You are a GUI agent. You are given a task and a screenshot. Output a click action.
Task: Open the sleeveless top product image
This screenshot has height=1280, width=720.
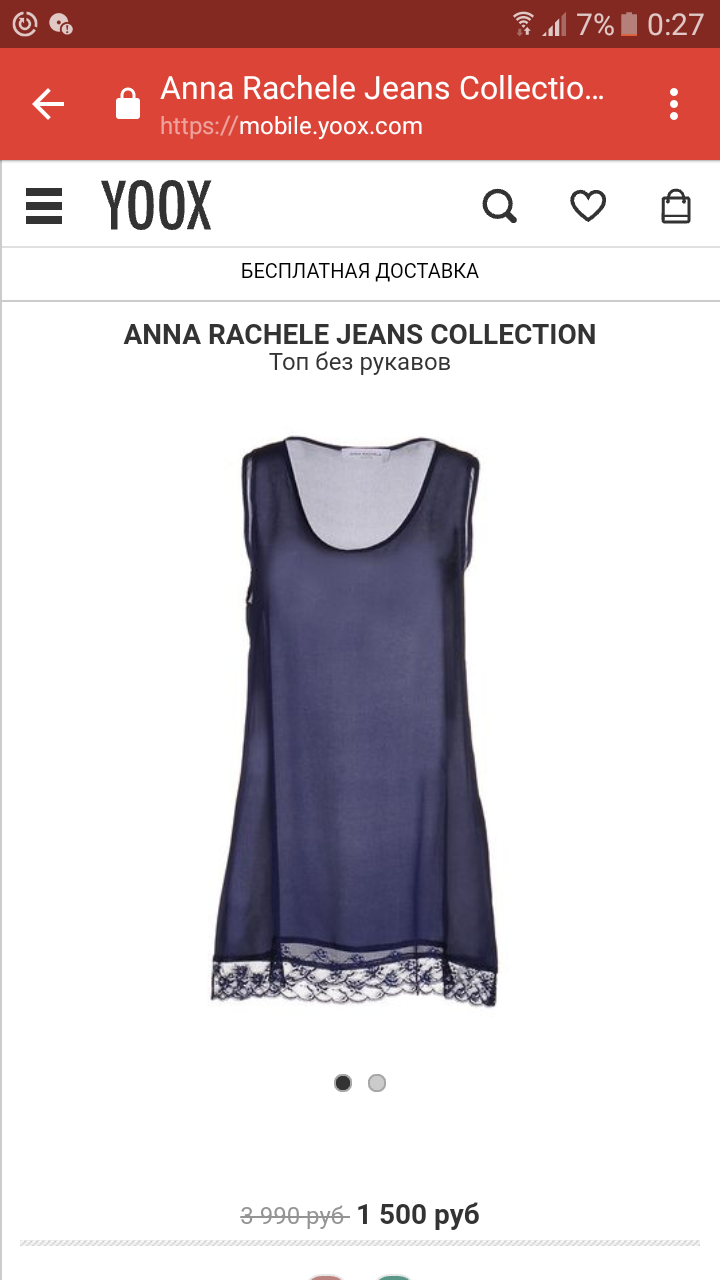pyautogui.click(x=358, y=720)
